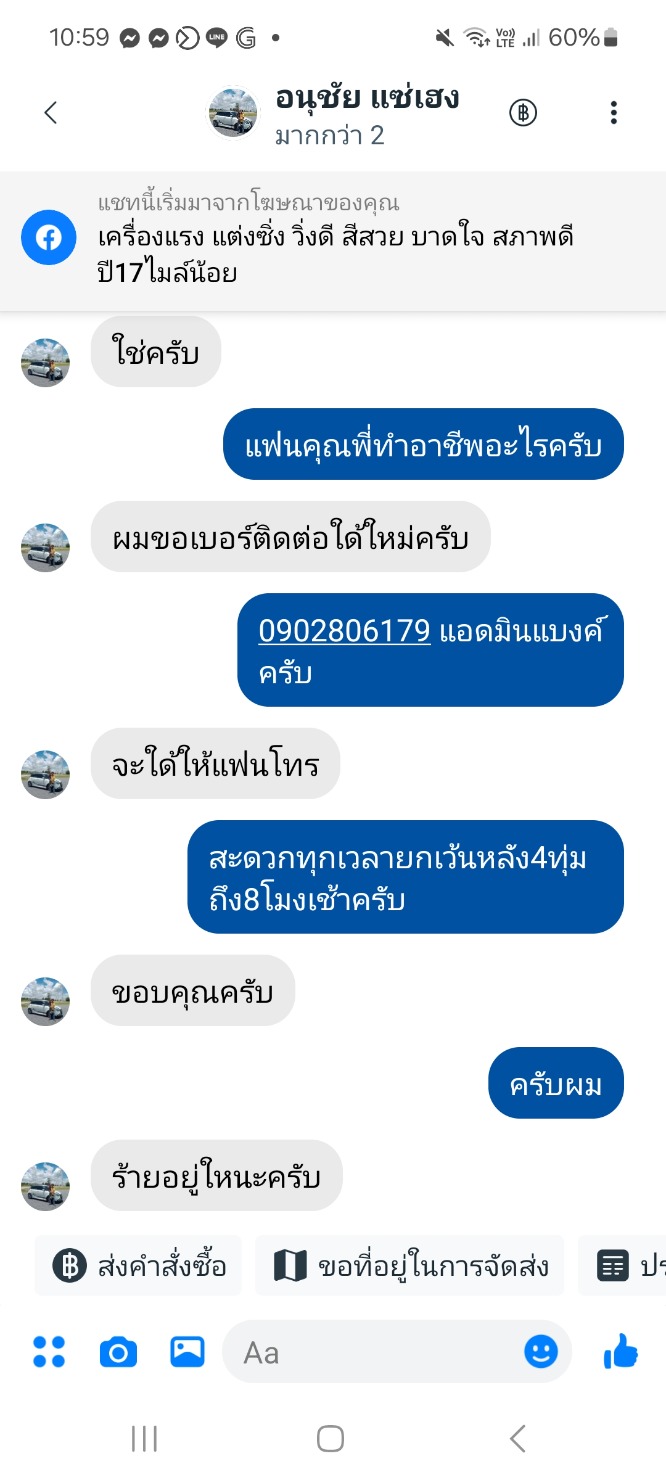The height and width of the screenshot is (1480, 666).
Task: Open the system recent apps button
Action: (145, 1438)
